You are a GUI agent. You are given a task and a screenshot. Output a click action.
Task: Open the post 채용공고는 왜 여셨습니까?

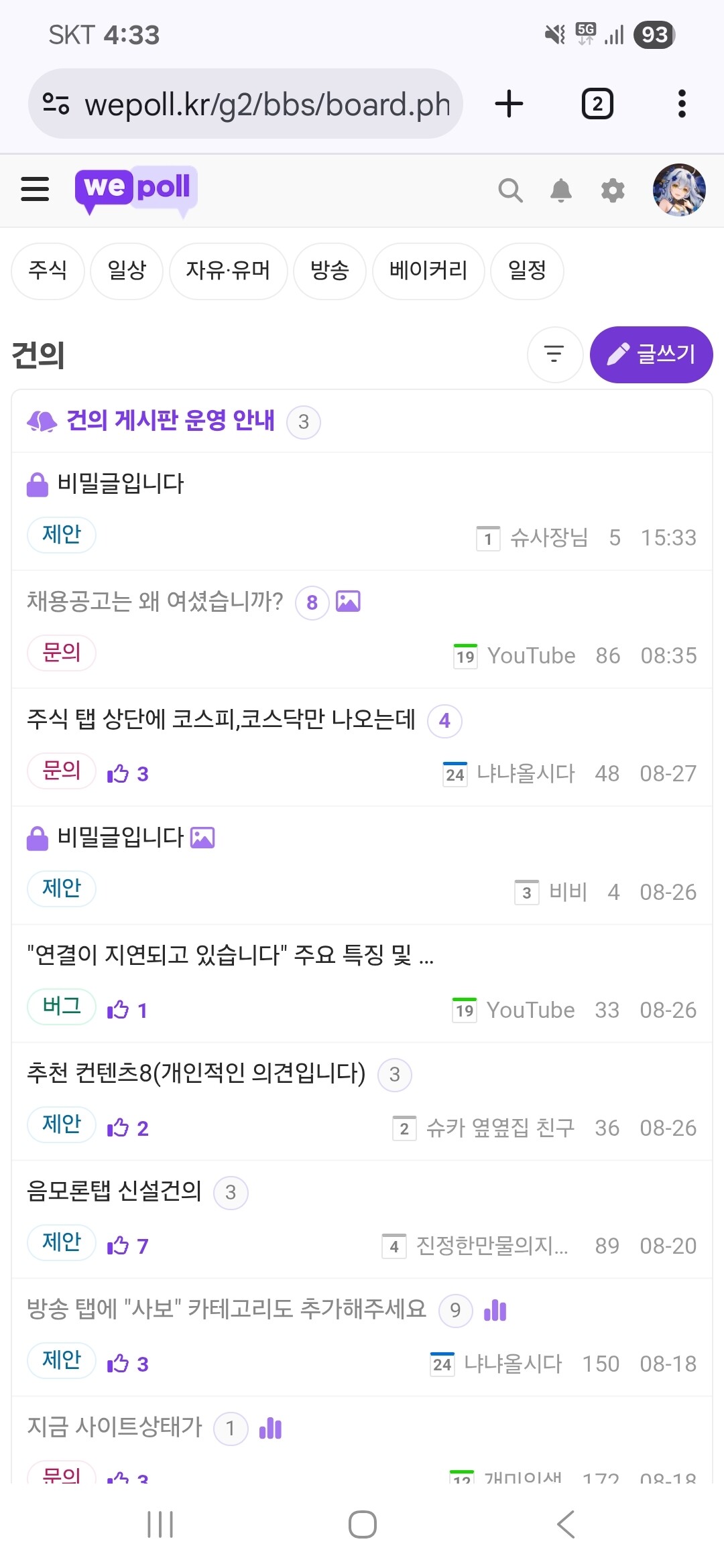tap(155, 602)
